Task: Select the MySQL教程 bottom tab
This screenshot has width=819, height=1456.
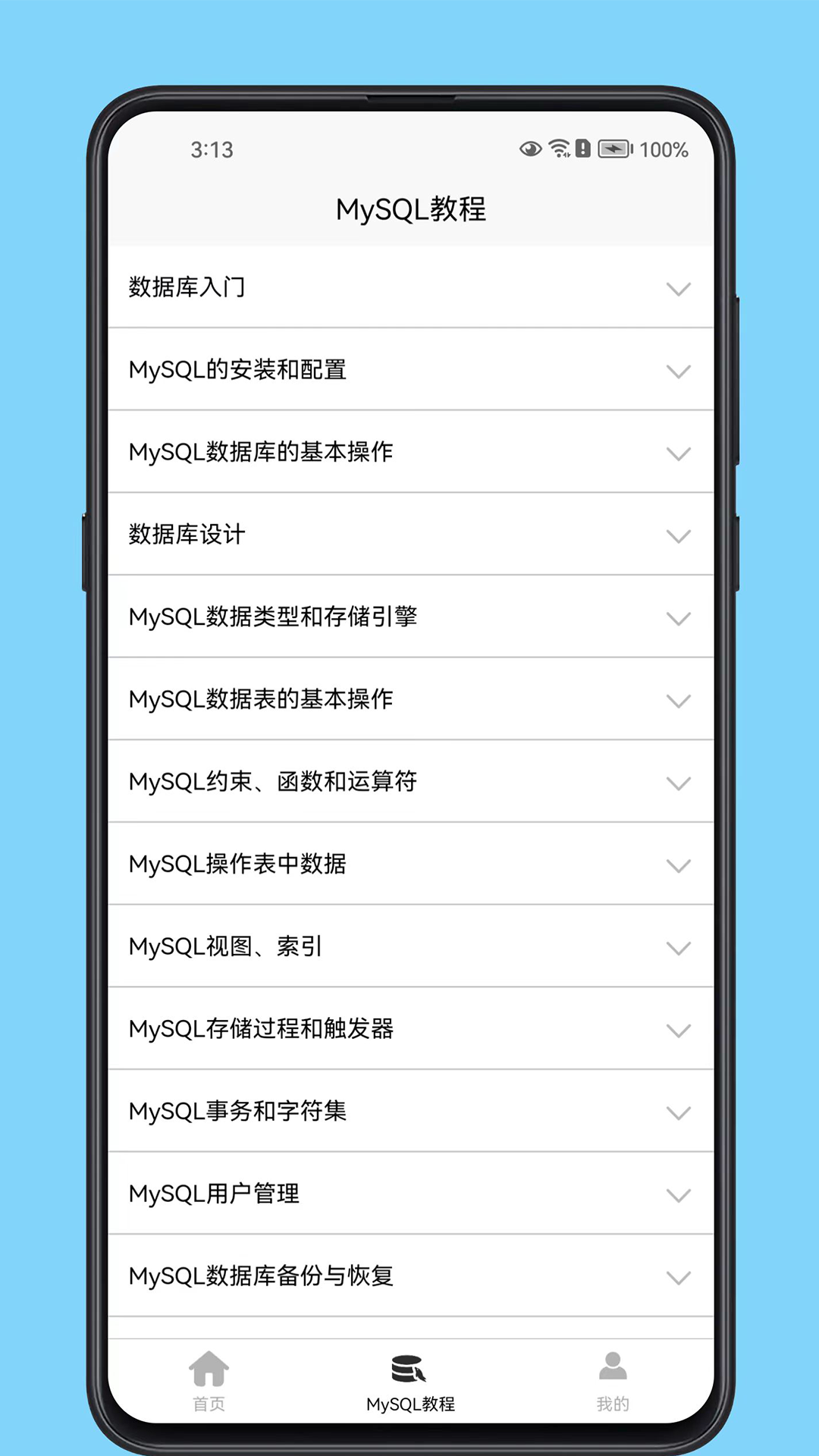Action: [410, 1382]
